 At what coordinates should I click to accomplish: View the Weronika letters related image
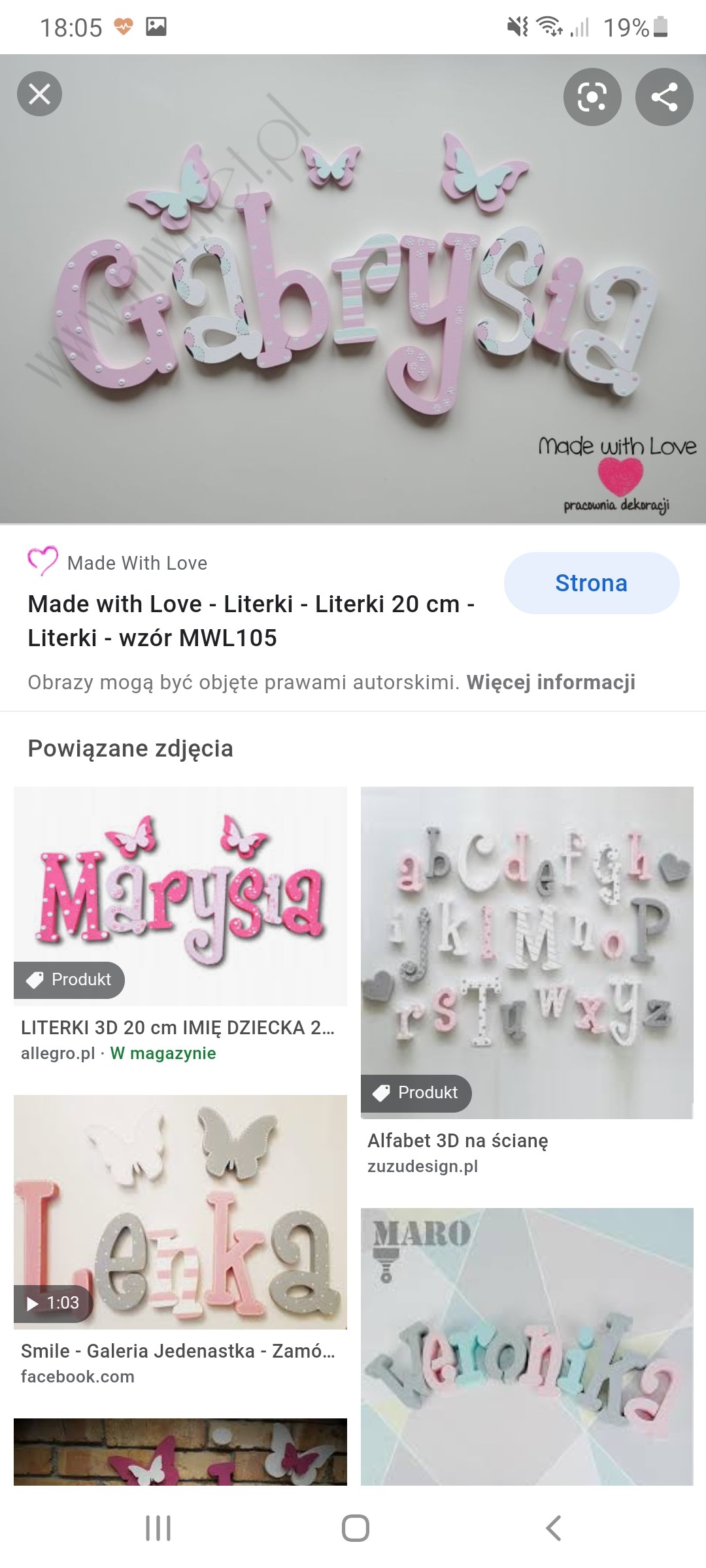tap(527, 1346)
